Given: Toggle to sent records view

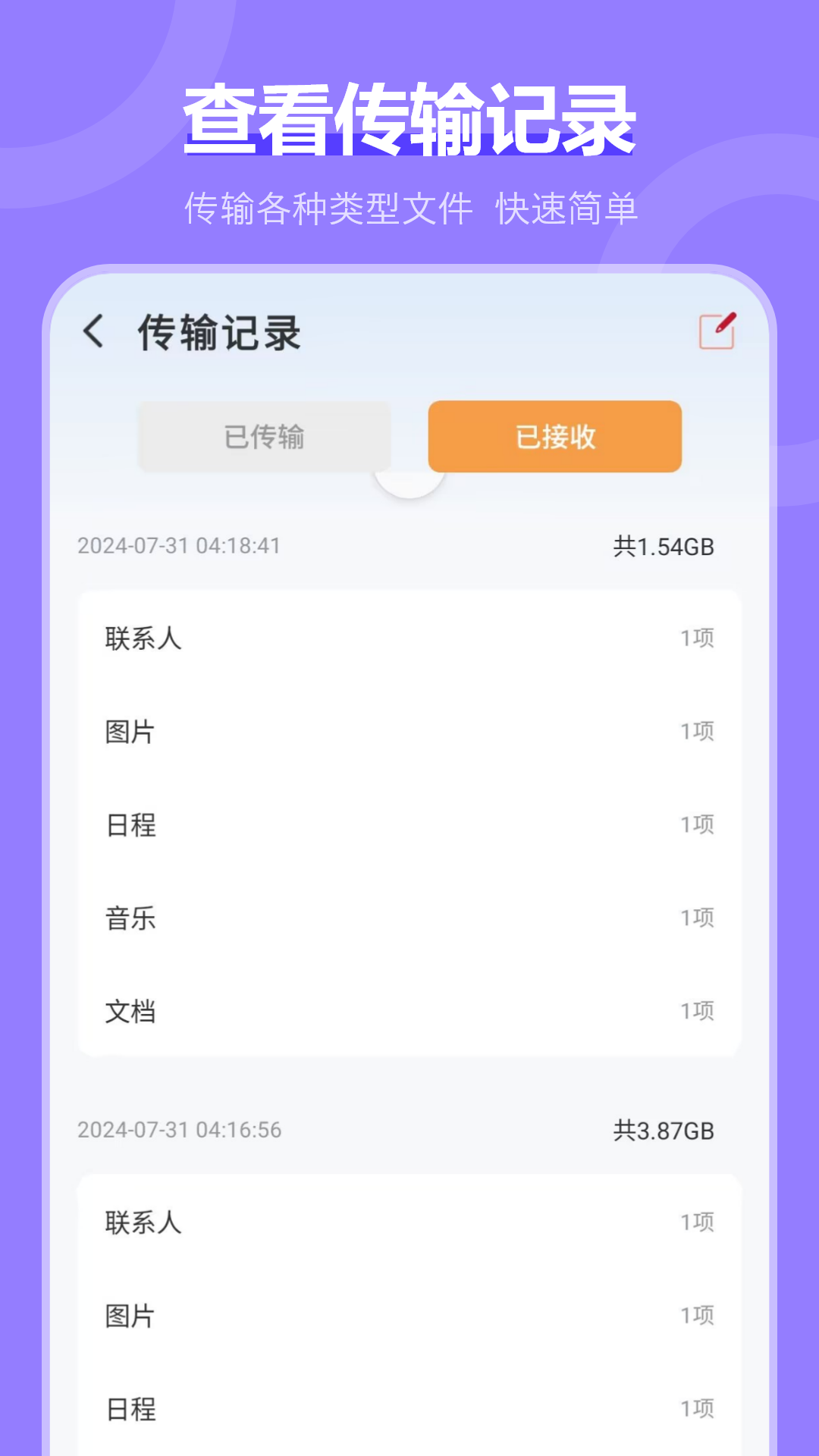Looking at the screenshot, I should tap(264, 436).
